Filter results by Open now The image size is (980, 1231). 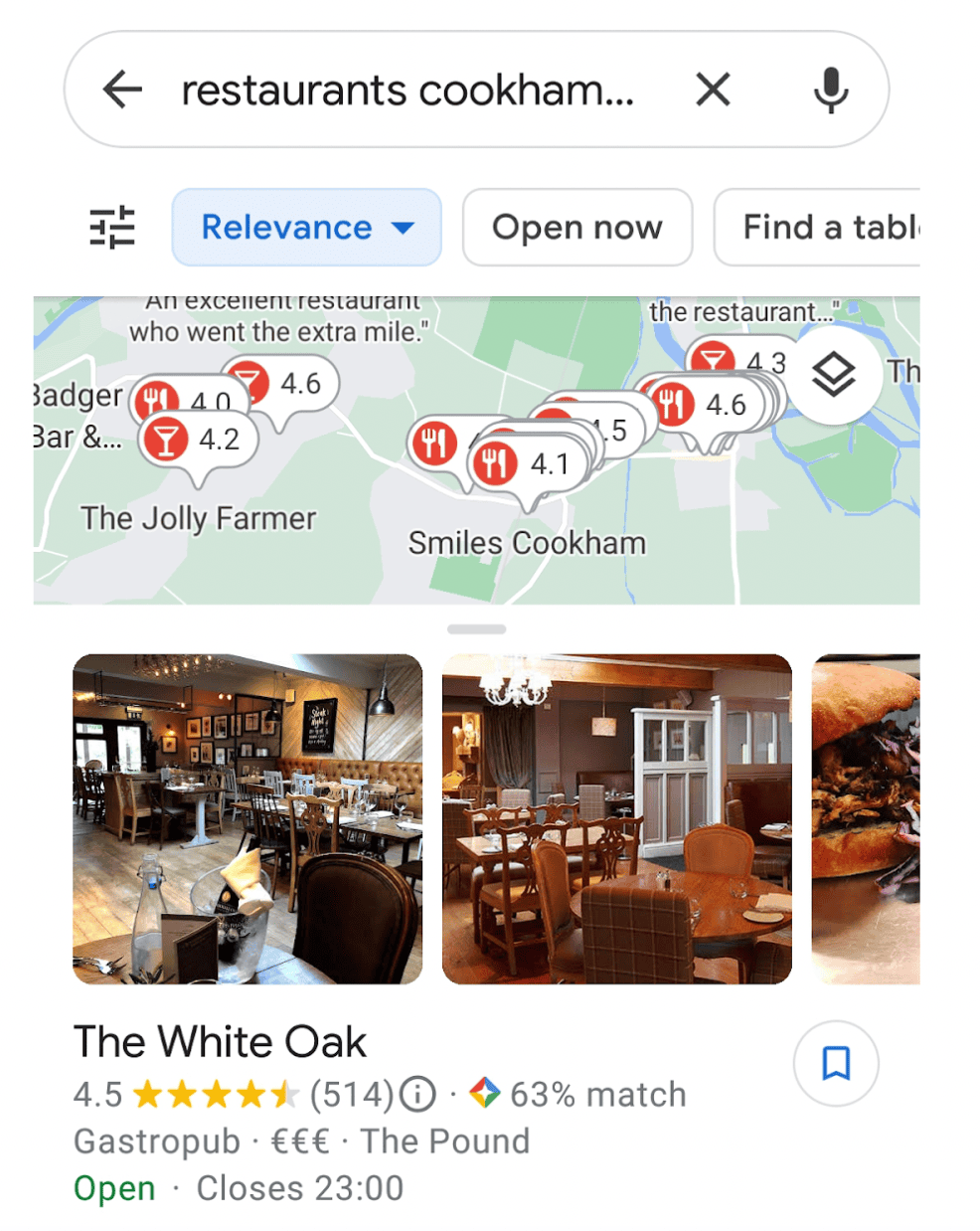tap(576, 228)
